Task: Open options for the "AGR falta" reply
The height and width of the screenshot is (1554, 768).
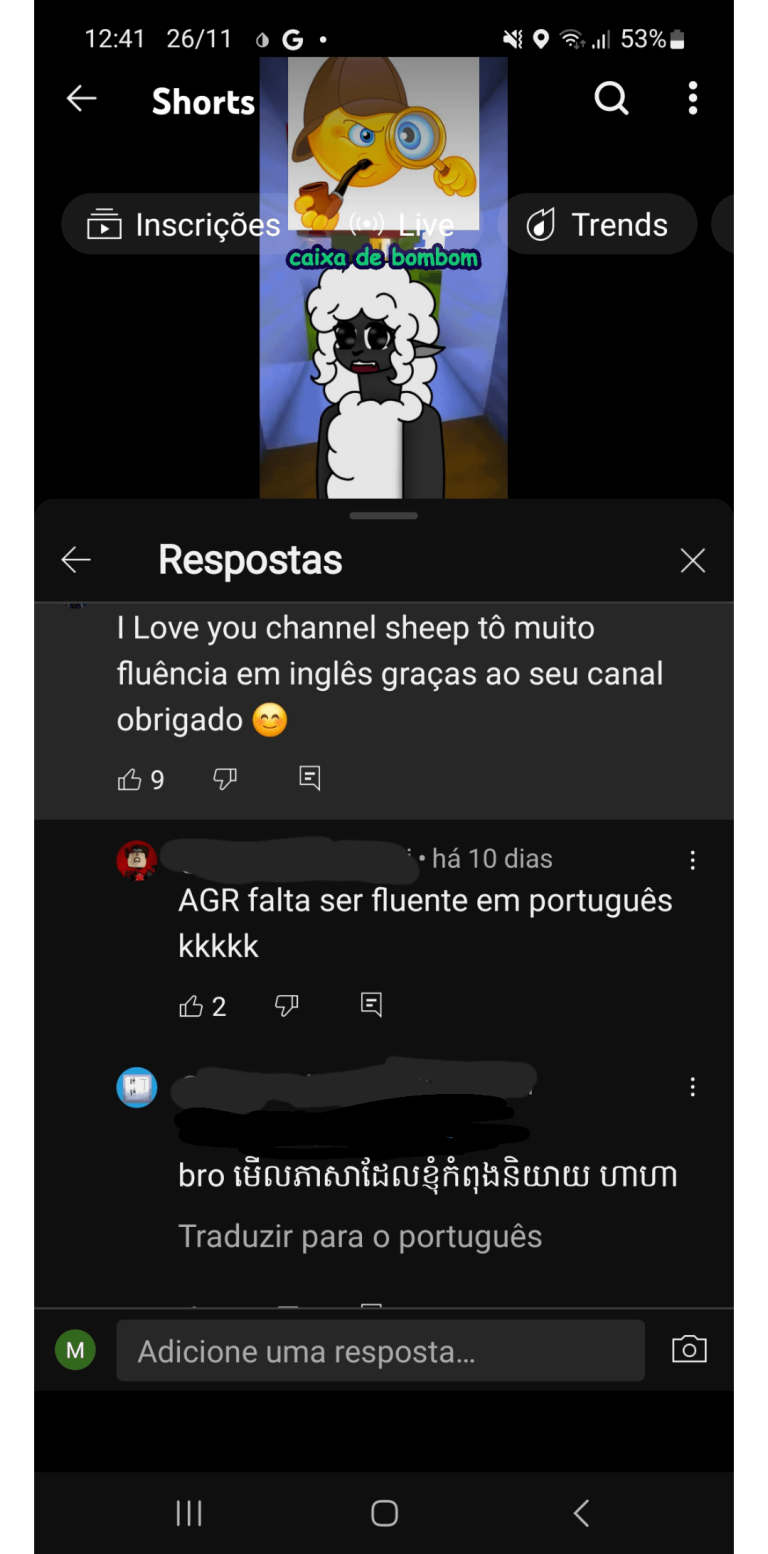Action: [x=693, y=860]
